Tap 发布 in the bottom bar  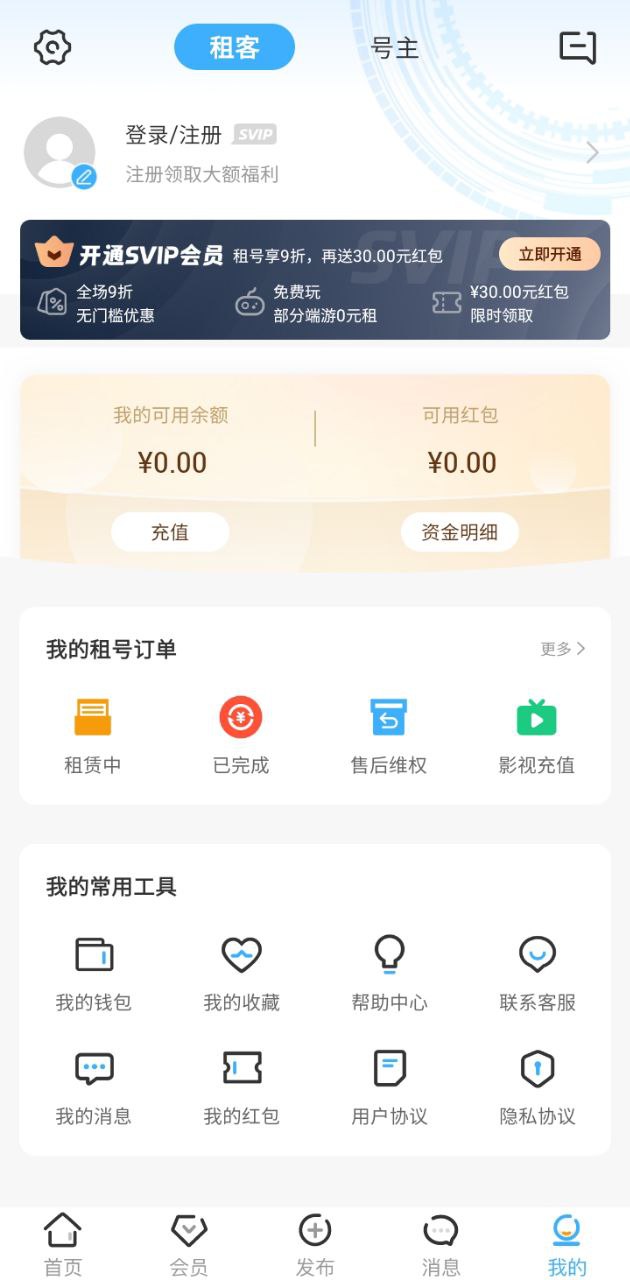[x=315, y=1244]
